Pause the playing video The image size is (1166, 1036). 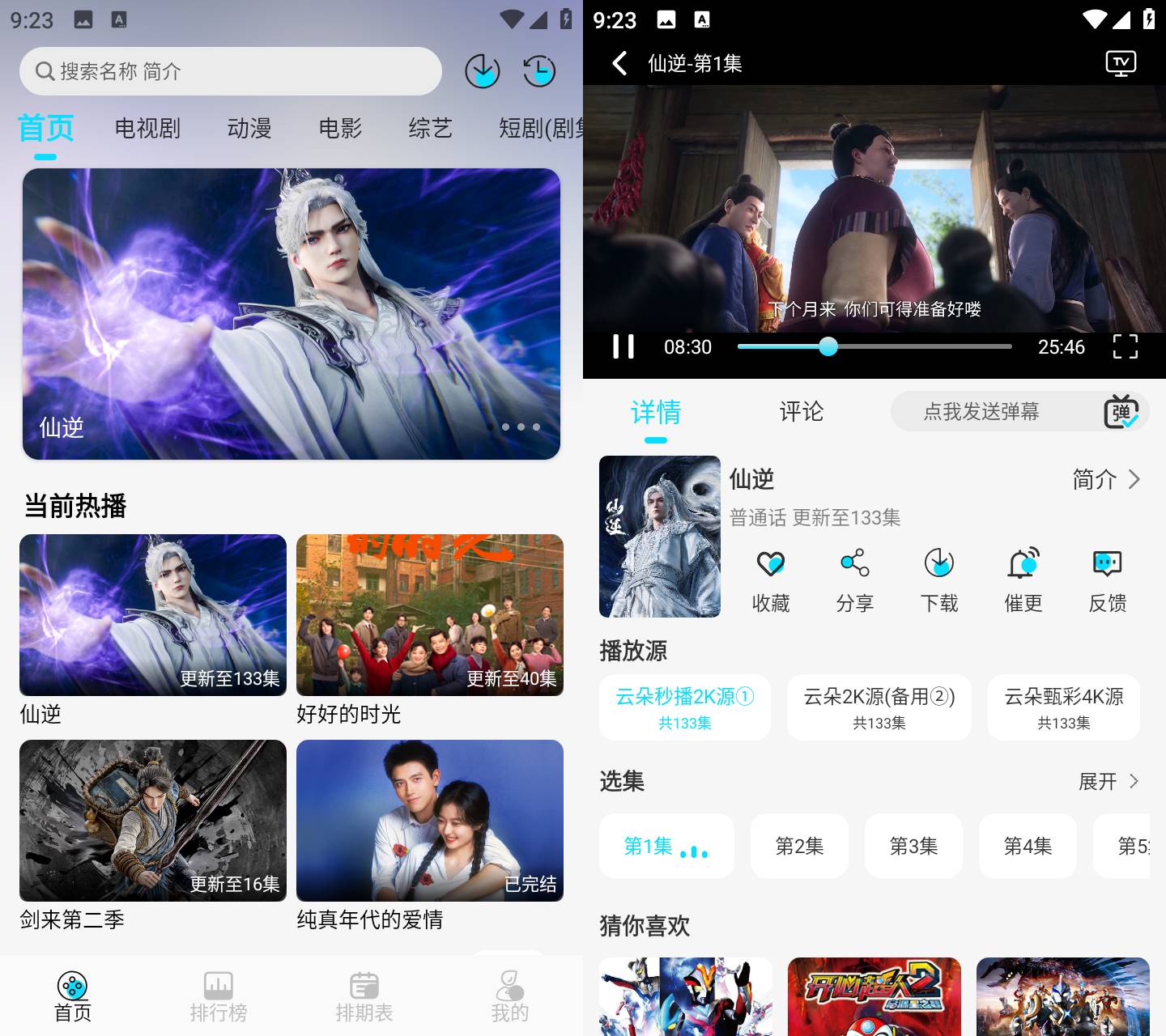[x=623, y=346]
